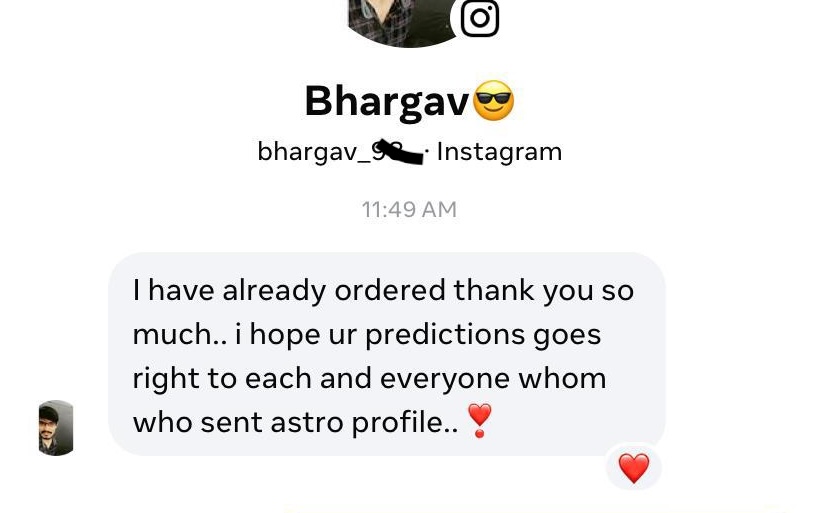Open the heart reaction on the message
This screenshot has height=513, width=824.
click(634, 467)
